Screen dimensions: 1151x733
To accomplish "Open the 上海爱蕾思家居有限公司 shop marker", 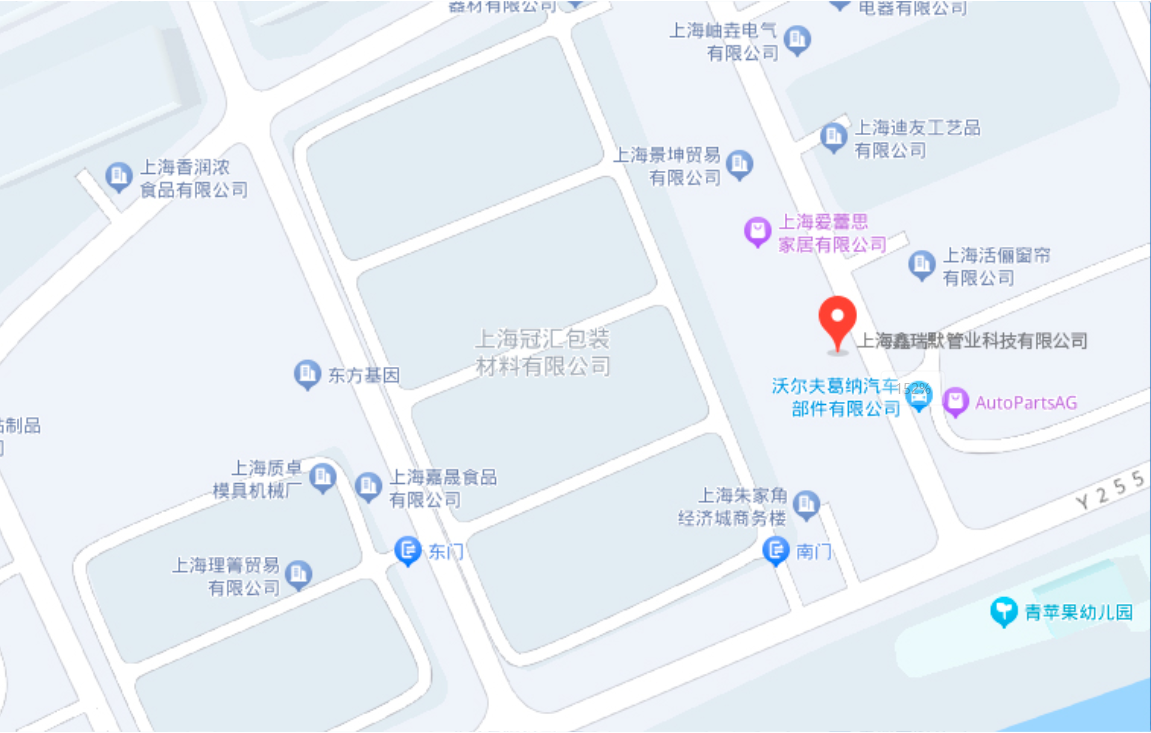I will click(x=758, y=232).
